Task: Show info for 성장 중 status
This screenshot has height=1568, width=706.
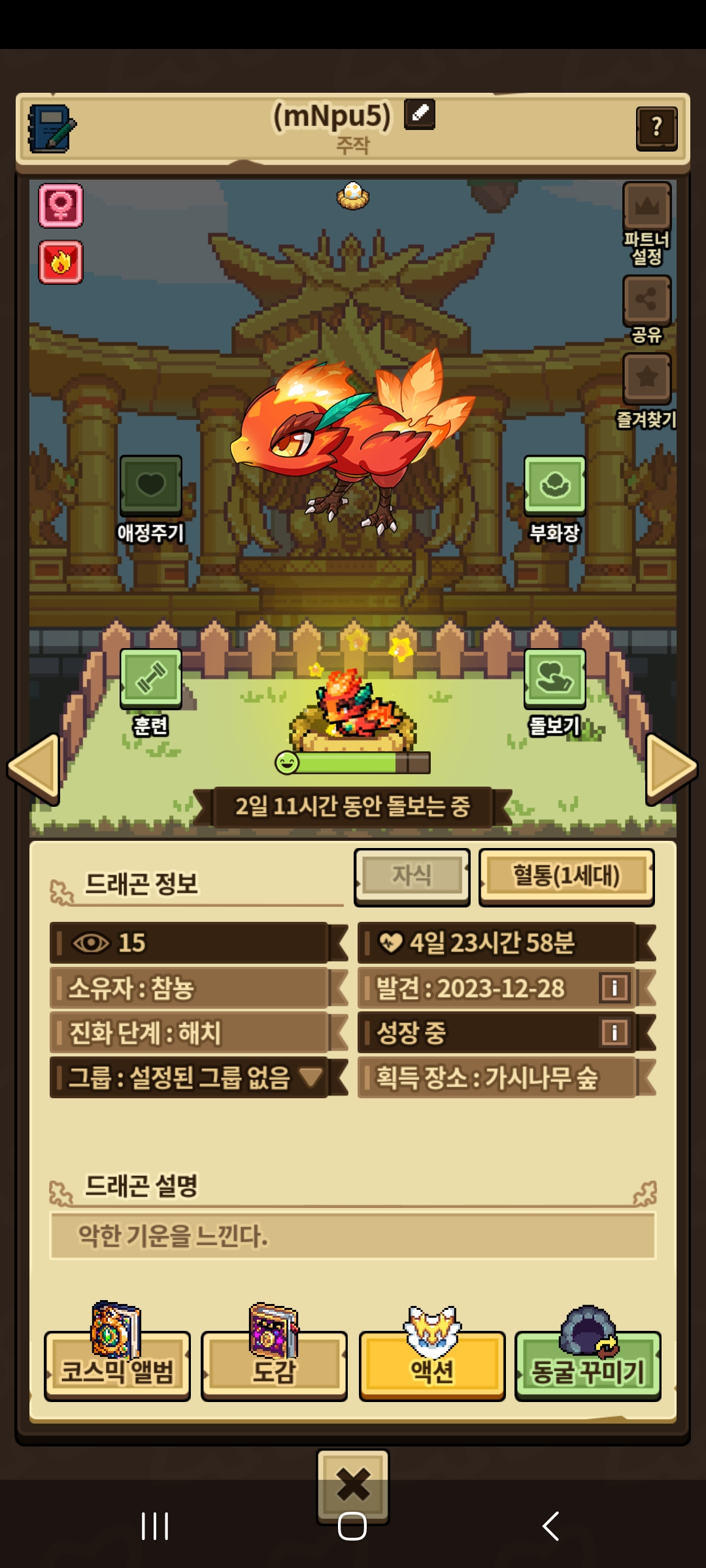Action: point(614,1033)
